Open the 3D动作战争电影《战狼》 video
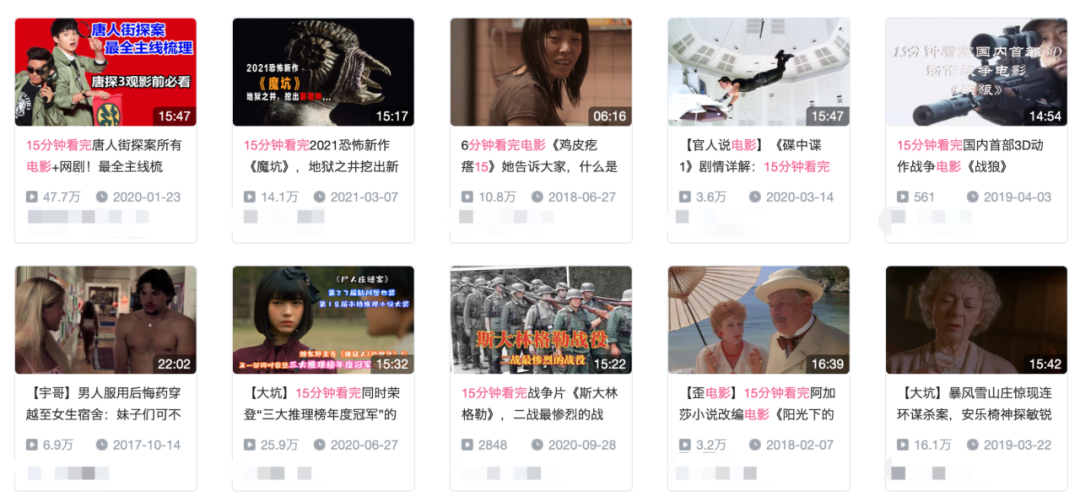1080x502 pixels. (x=977, y=72)
